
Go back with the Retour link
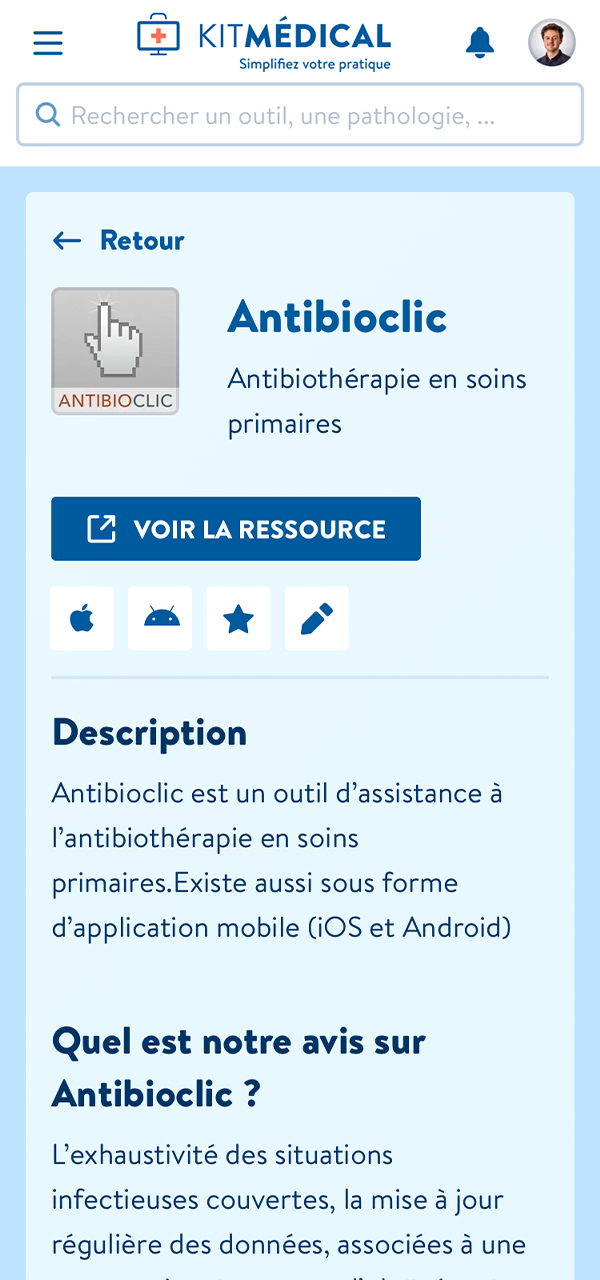118,240
